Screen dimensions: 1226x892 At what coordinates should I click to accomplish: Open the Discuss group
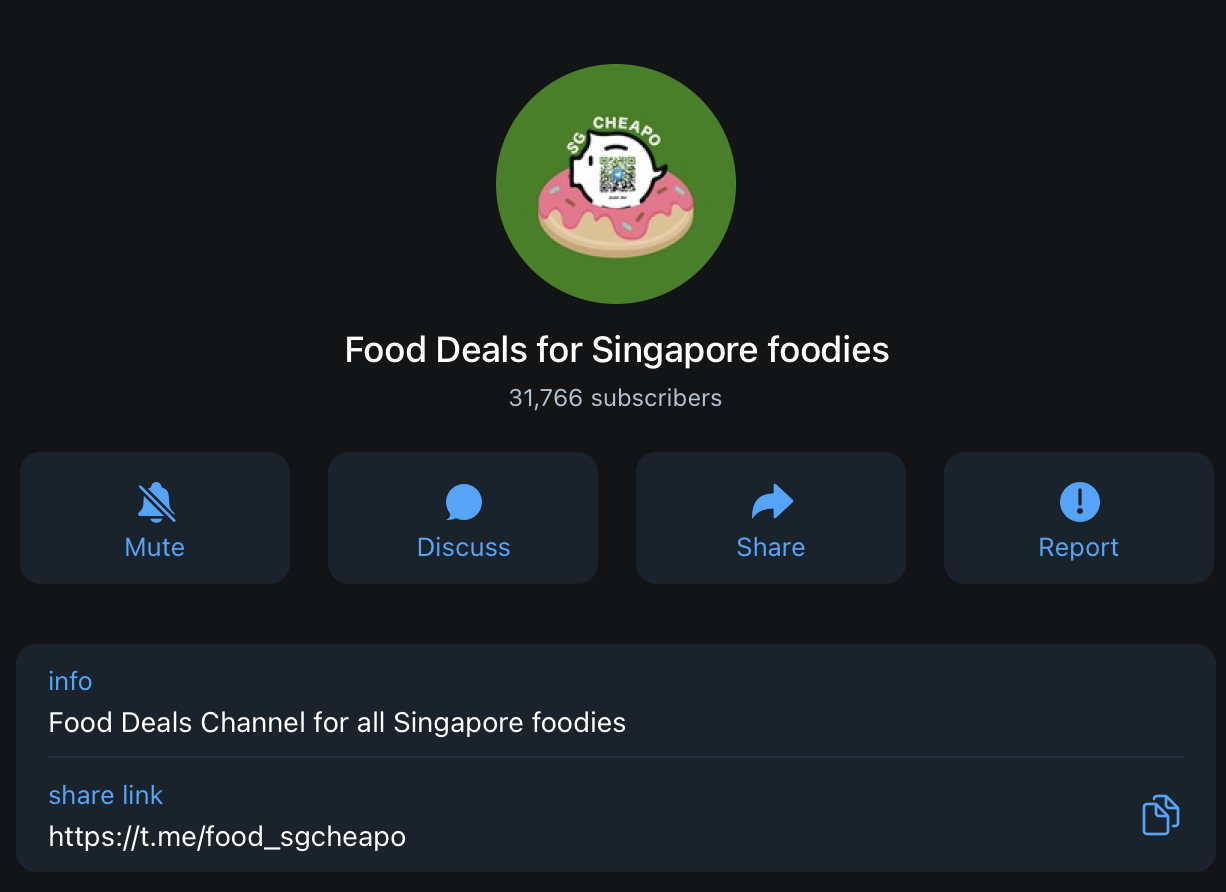[x=463, y=518]
